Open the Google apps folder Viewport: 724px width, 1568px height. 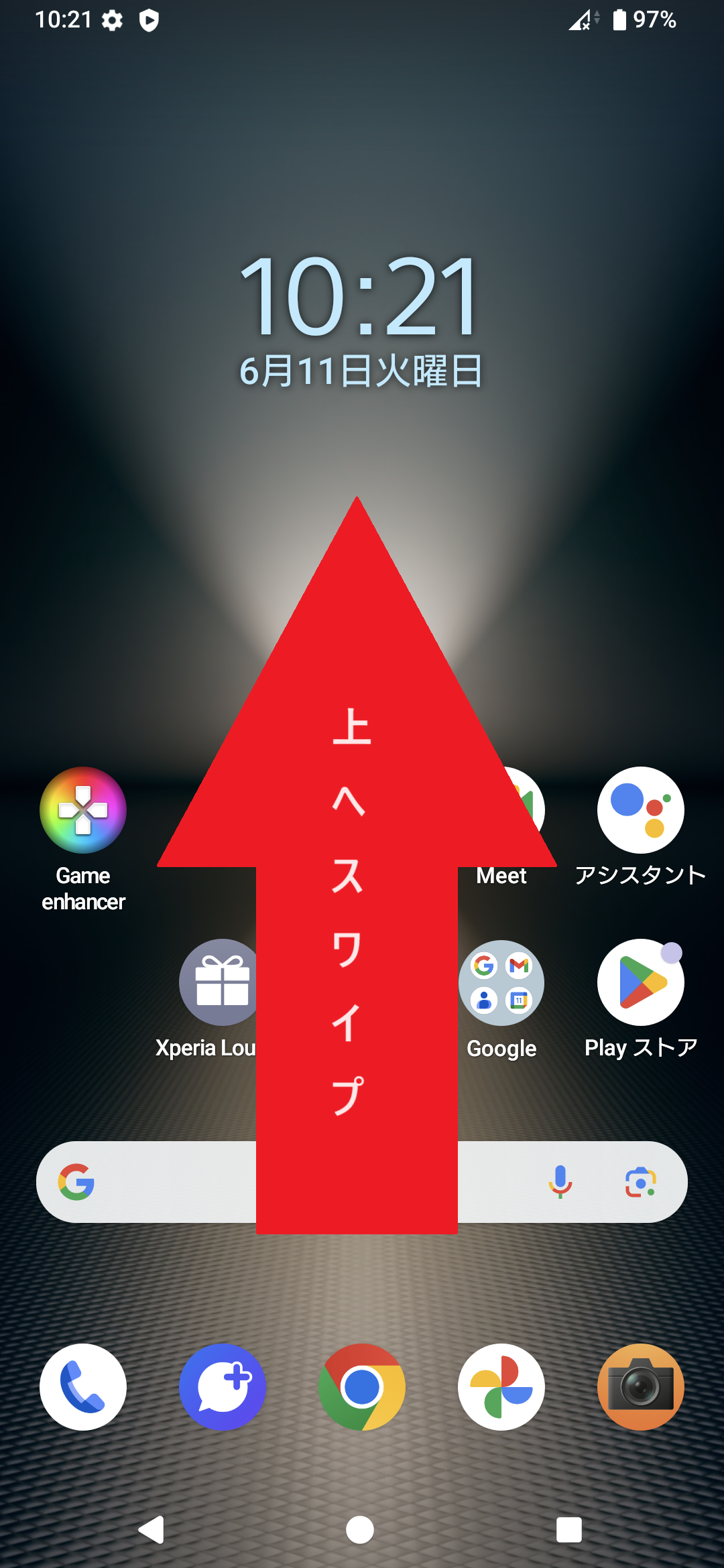(501, 982)
